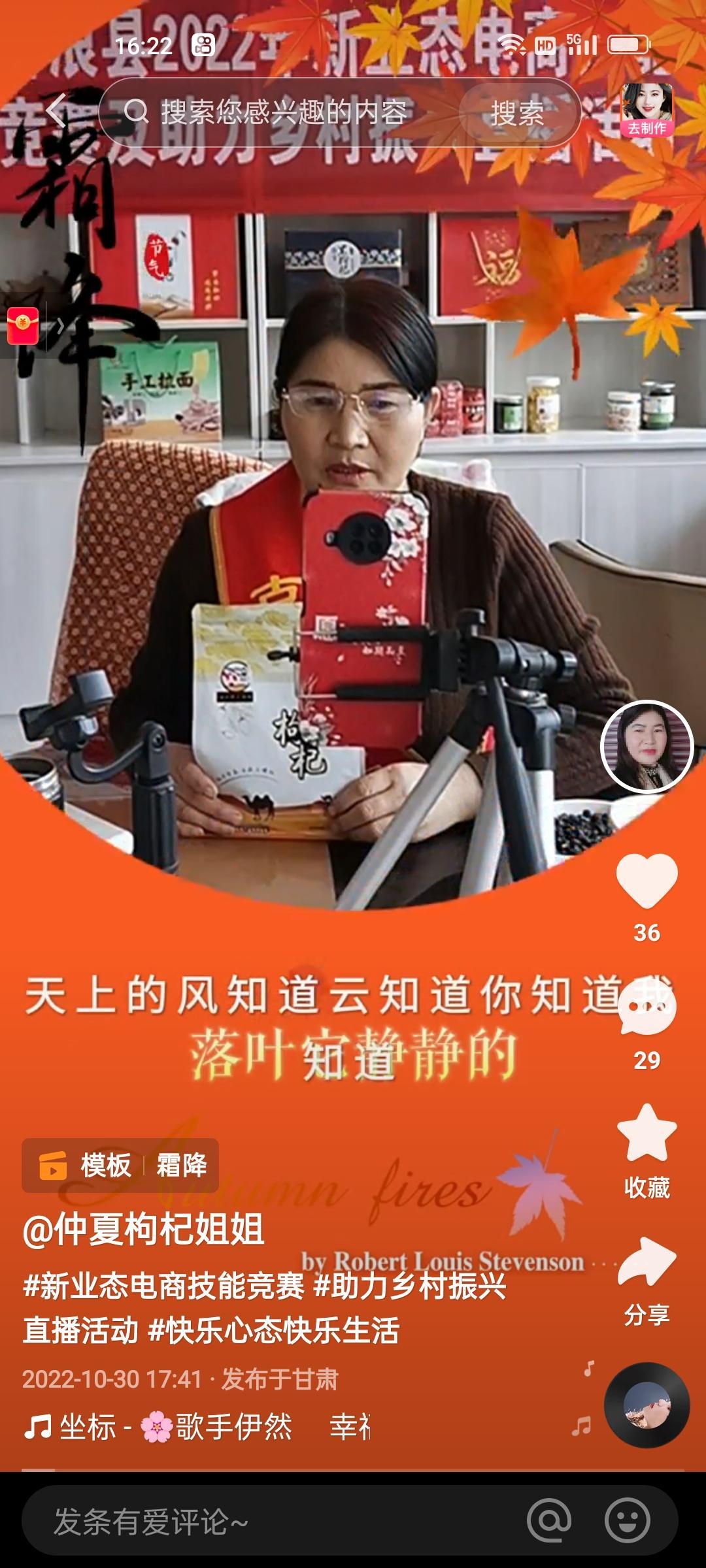Mention someone with the @ icon
This screenshot has height=1568, width=706.
tap(549, 1521)
